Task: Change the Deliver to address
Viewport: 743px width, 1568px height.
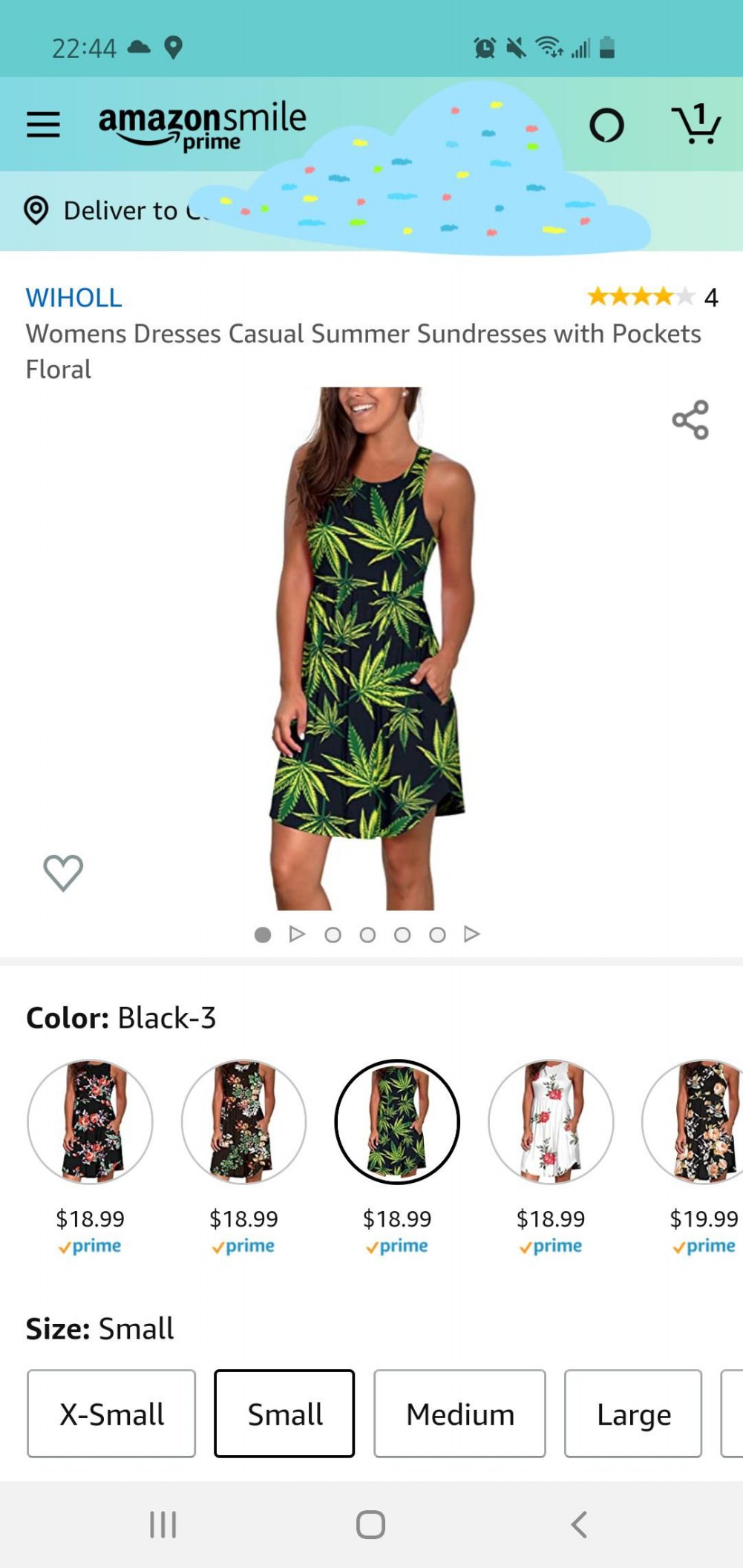Action: click(119, 211)
